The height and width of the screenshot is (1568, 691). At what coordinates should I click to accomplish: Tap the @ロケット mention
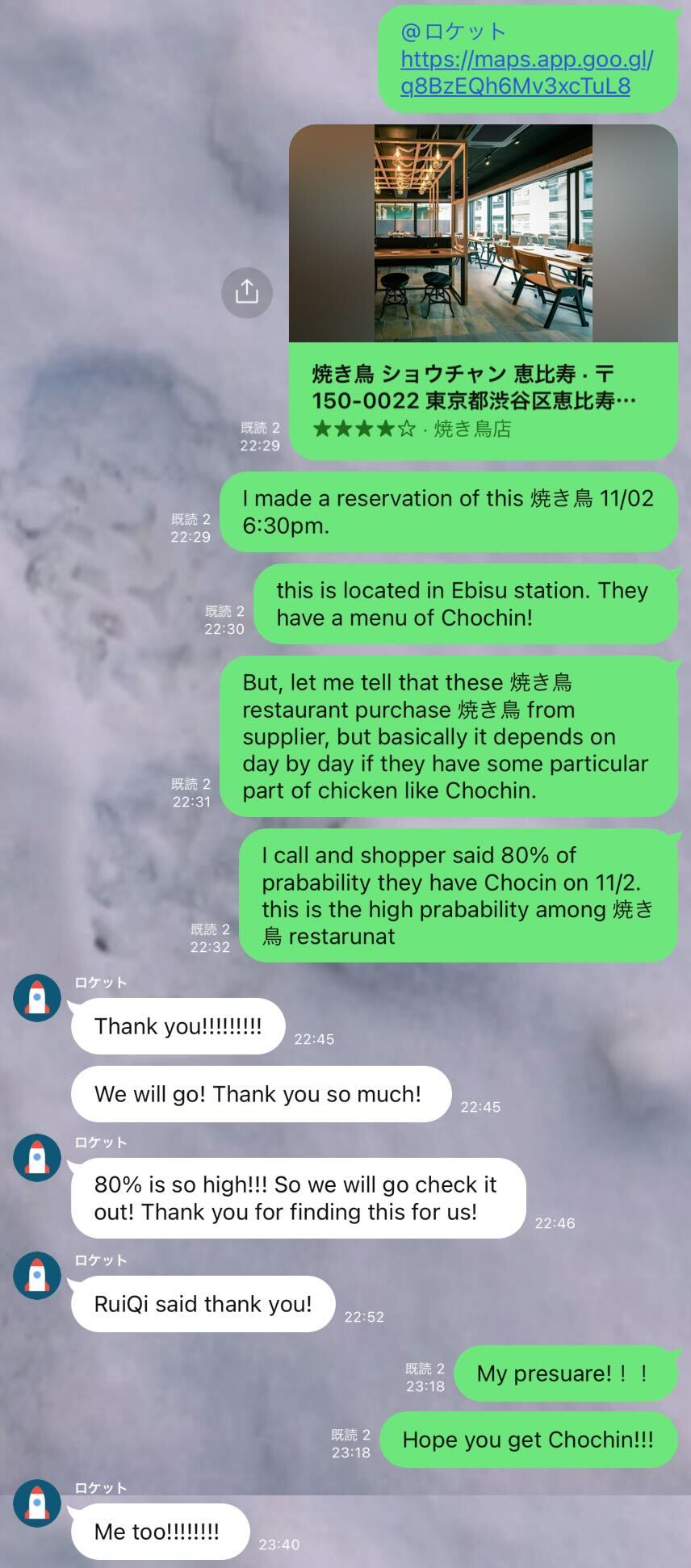click(453, 31)
